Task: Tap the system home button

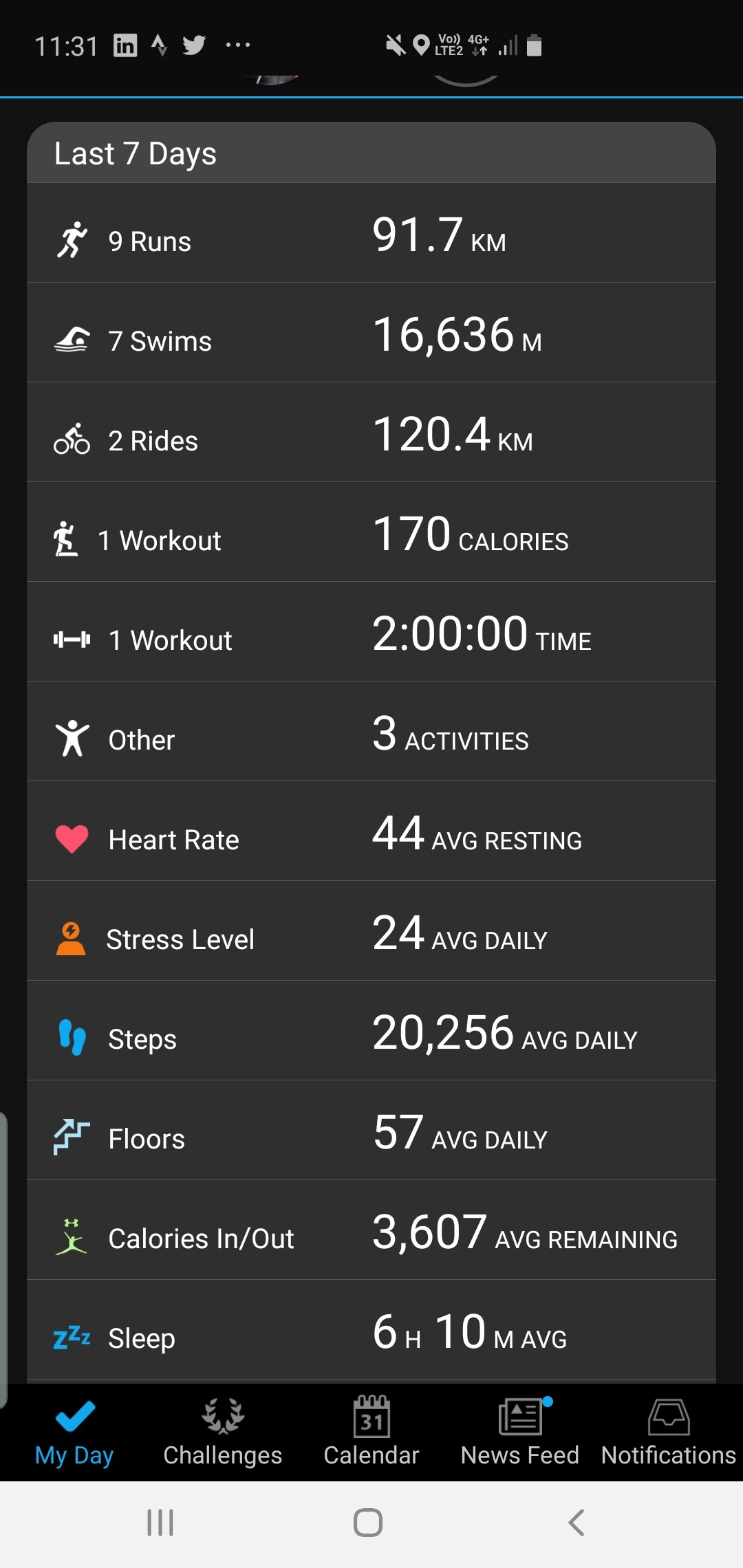Action: (368, 1523)
